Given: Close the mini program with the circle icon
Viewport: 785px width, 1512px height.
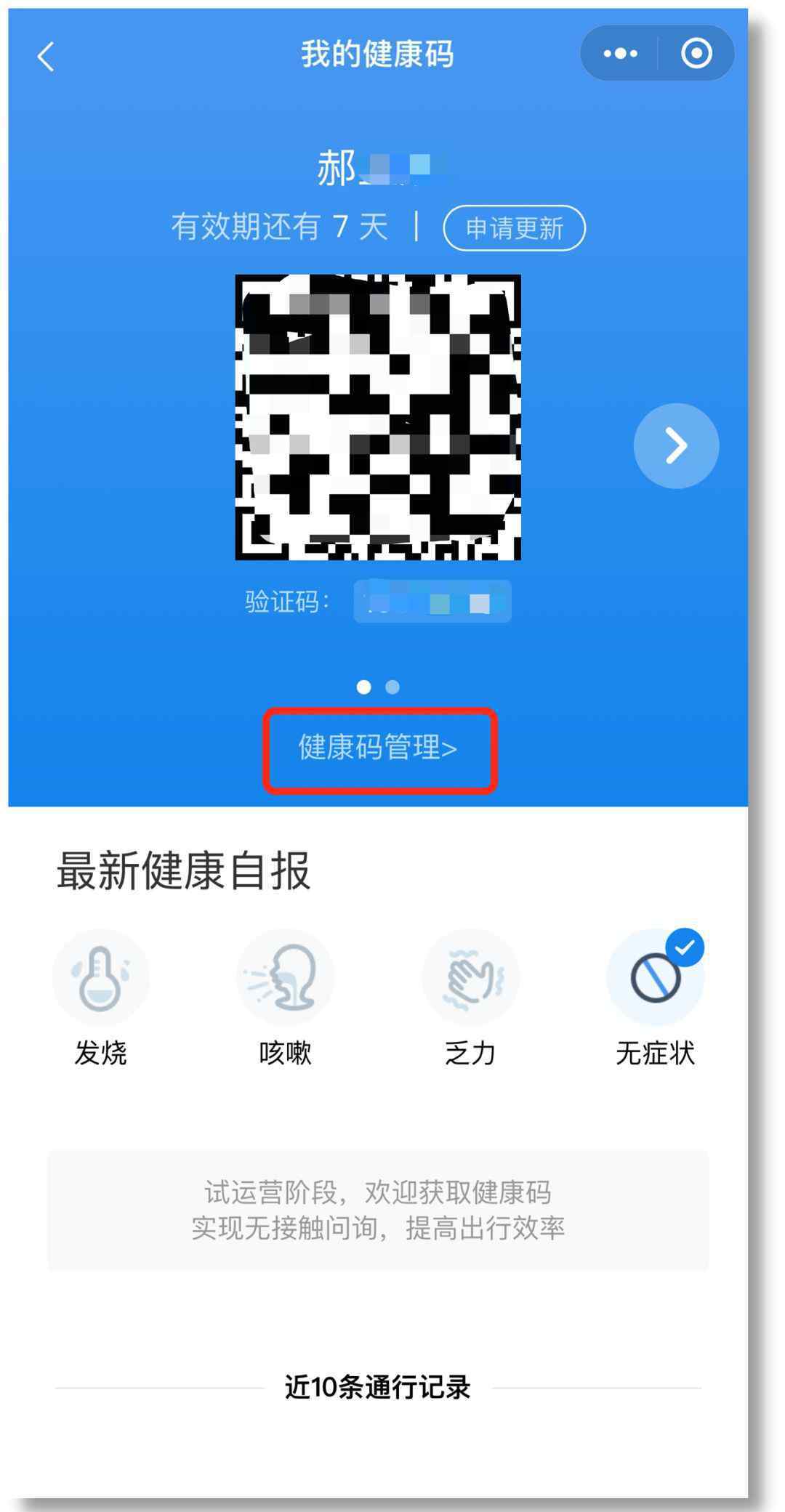Looking at the screenshot, I should click(696, 53).
